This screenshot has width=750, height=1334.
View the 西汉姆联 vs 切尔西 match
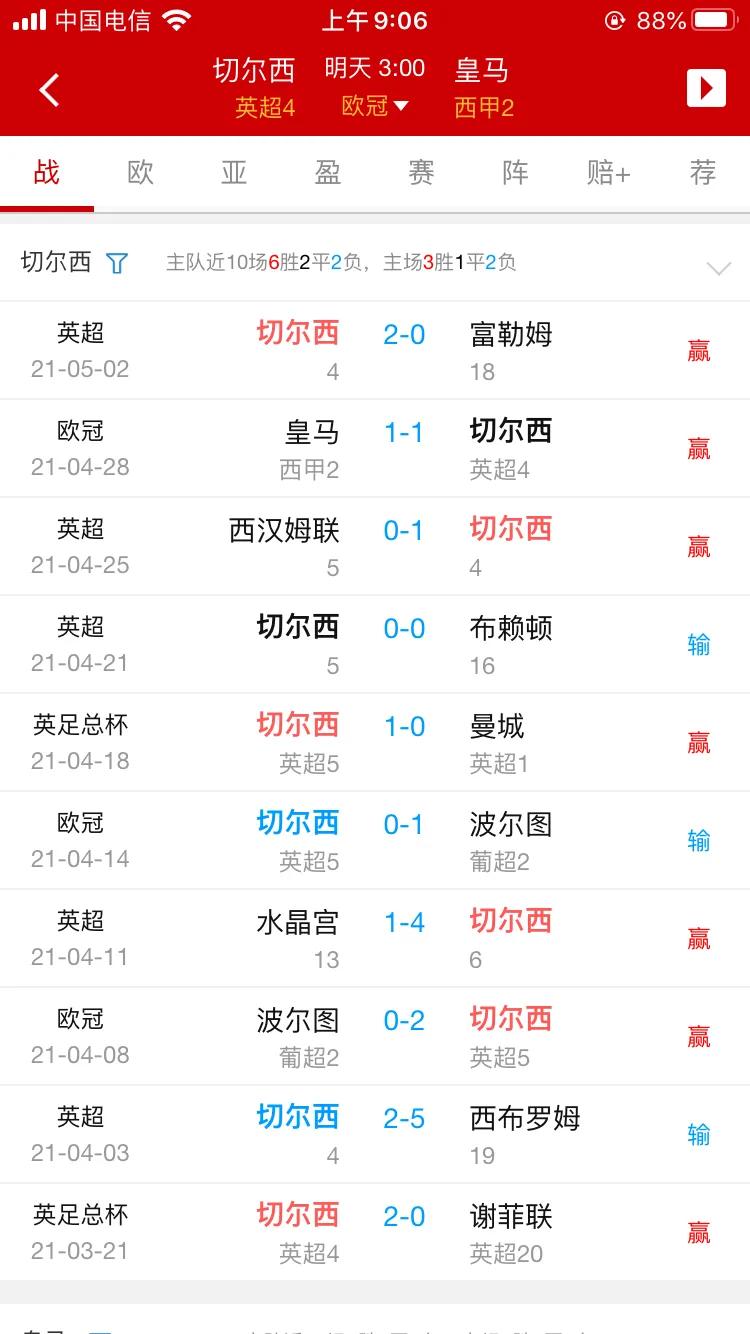tap(375, 546)
